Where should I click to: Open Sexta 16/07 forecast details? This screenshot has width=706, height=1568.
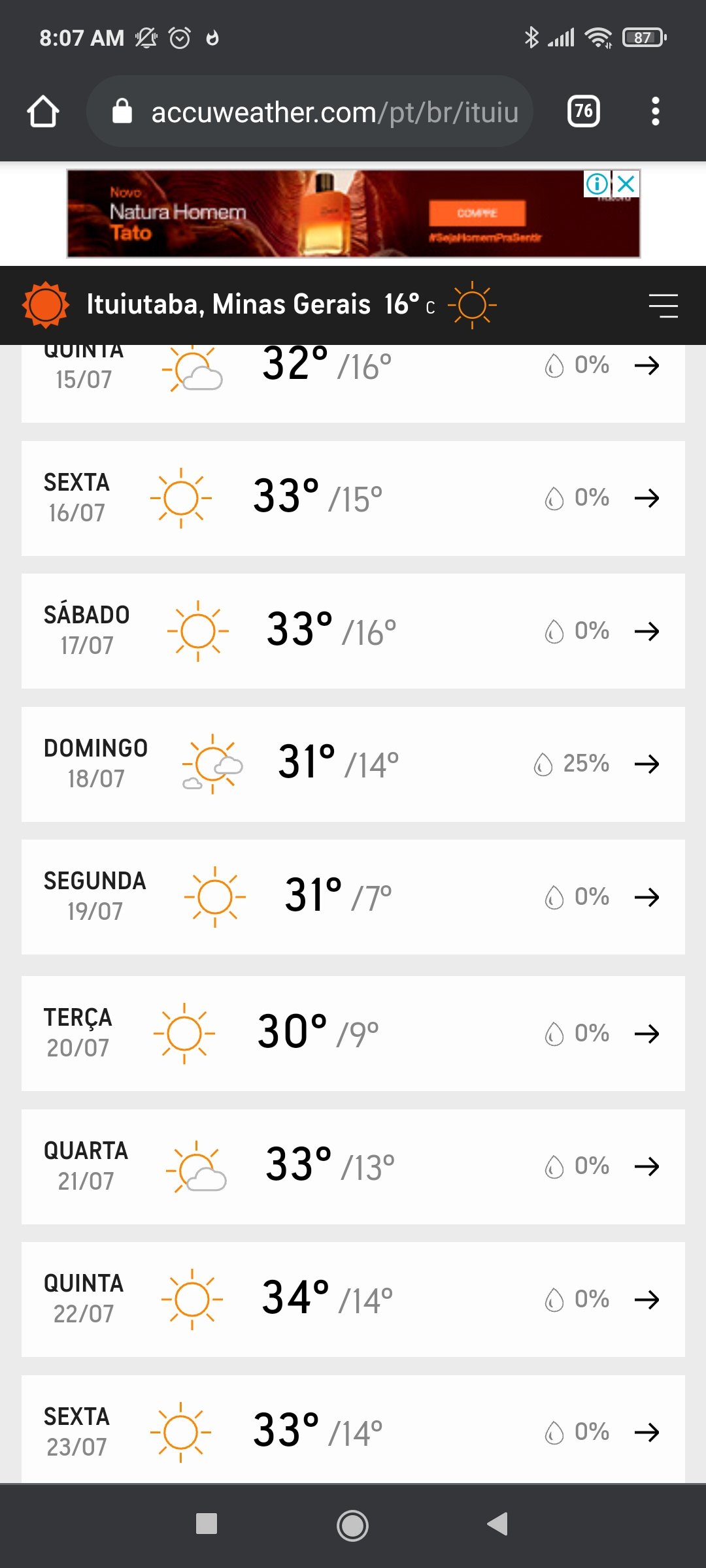[353, 498]
